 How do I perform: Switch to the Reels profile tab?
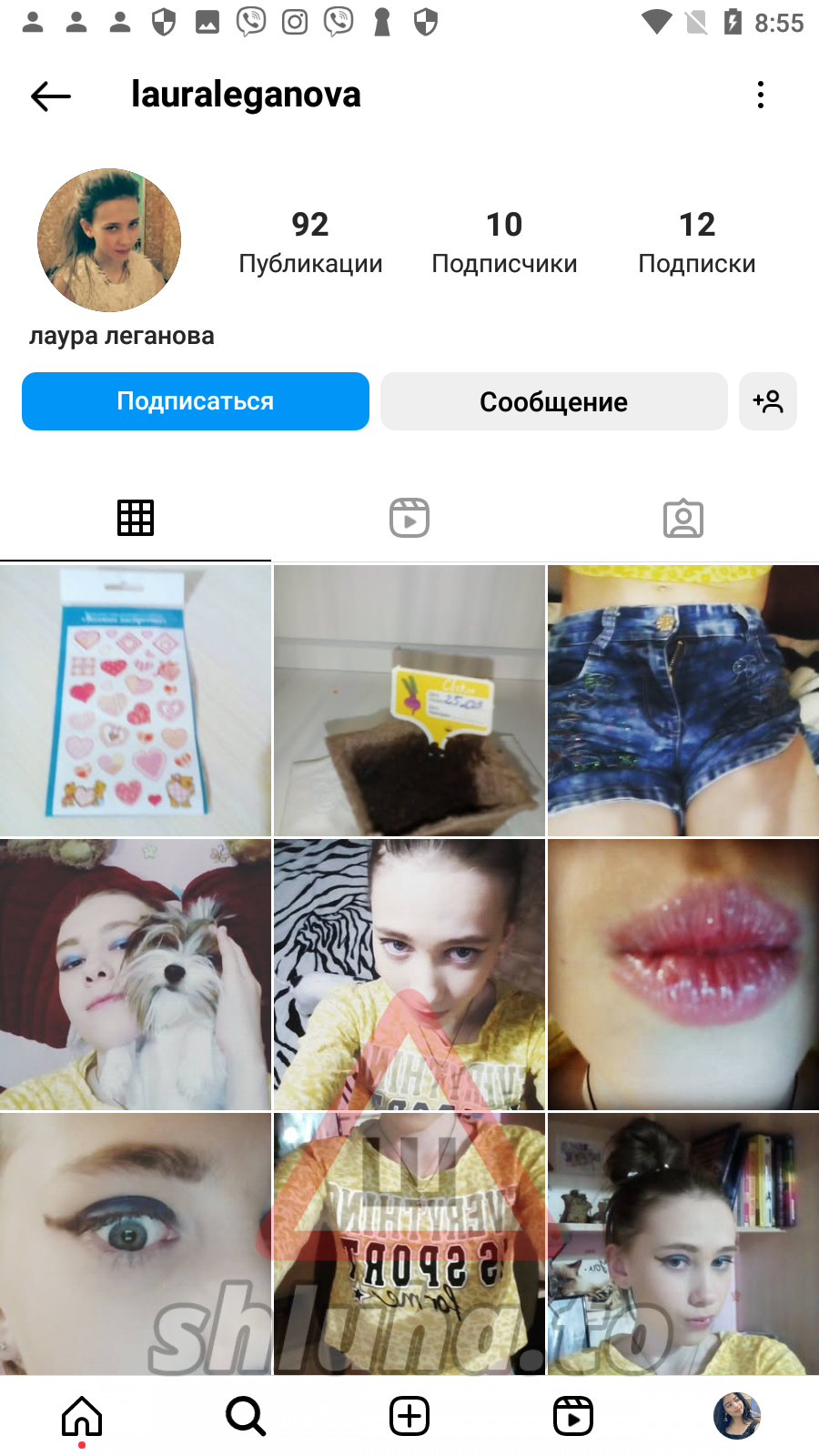[x=409, y=518]
